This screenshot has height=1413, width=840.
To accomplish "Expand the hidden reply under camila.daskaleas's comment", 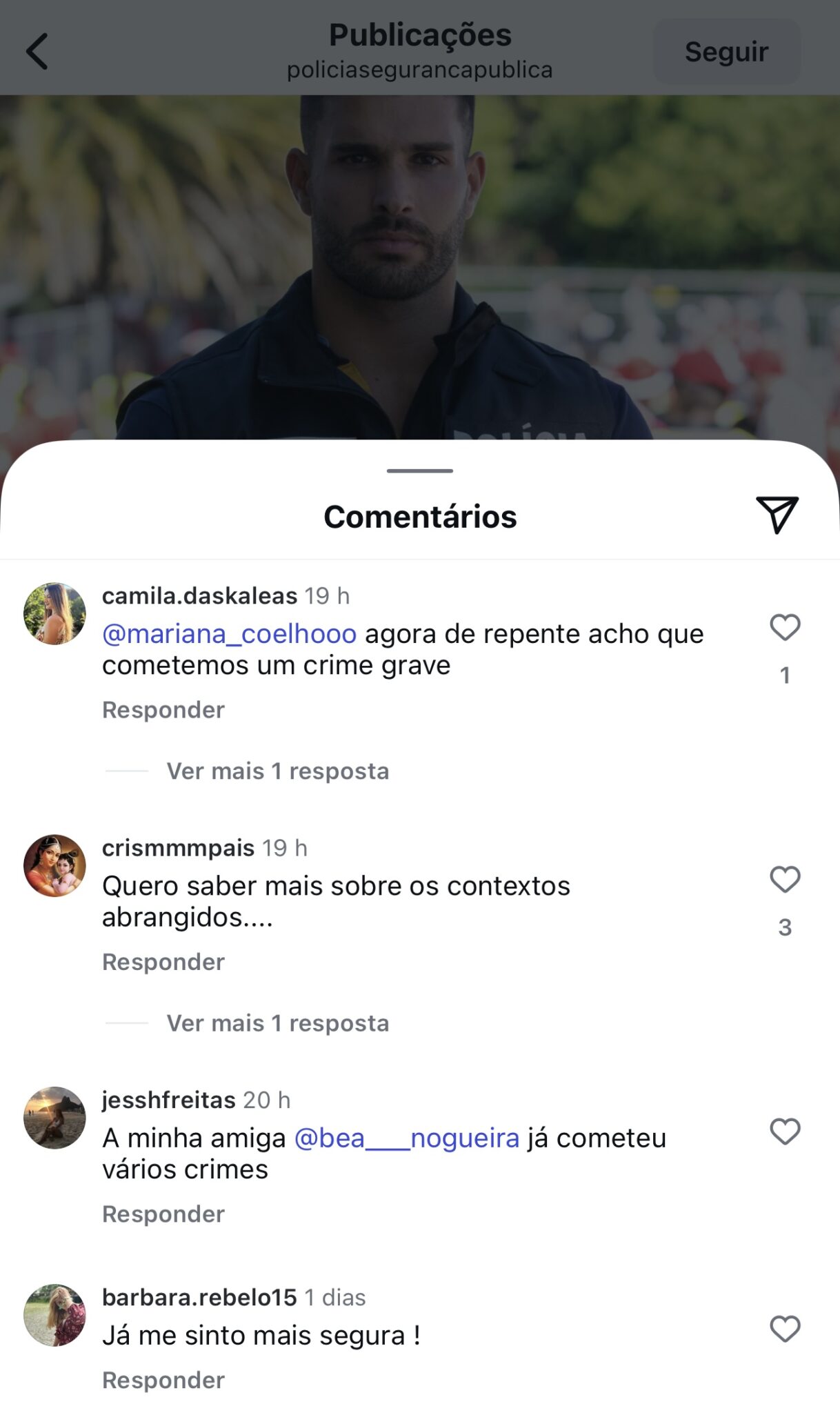I will click(x=277, y=771).
